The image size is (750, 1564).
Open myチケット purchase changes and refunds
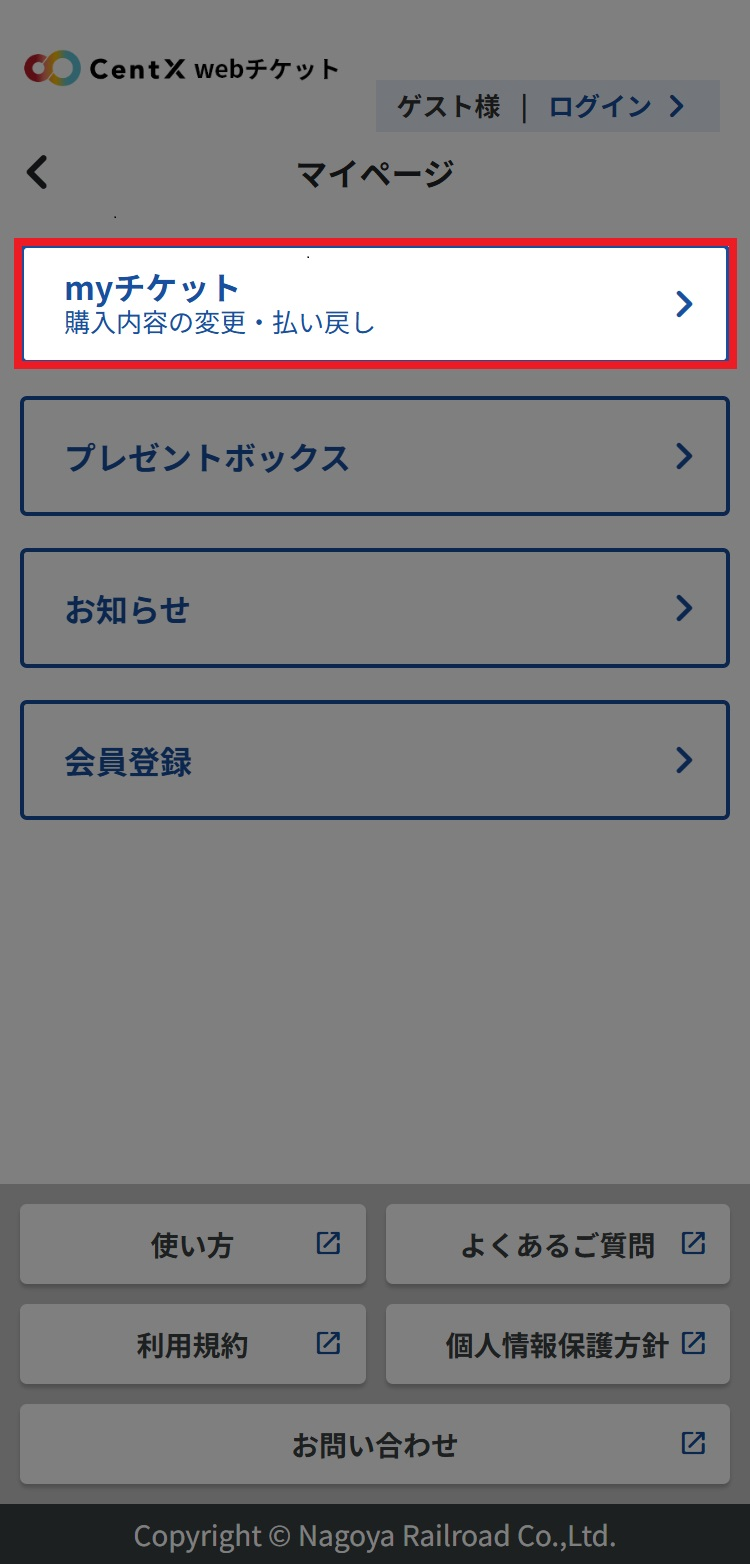coord(375,304)
